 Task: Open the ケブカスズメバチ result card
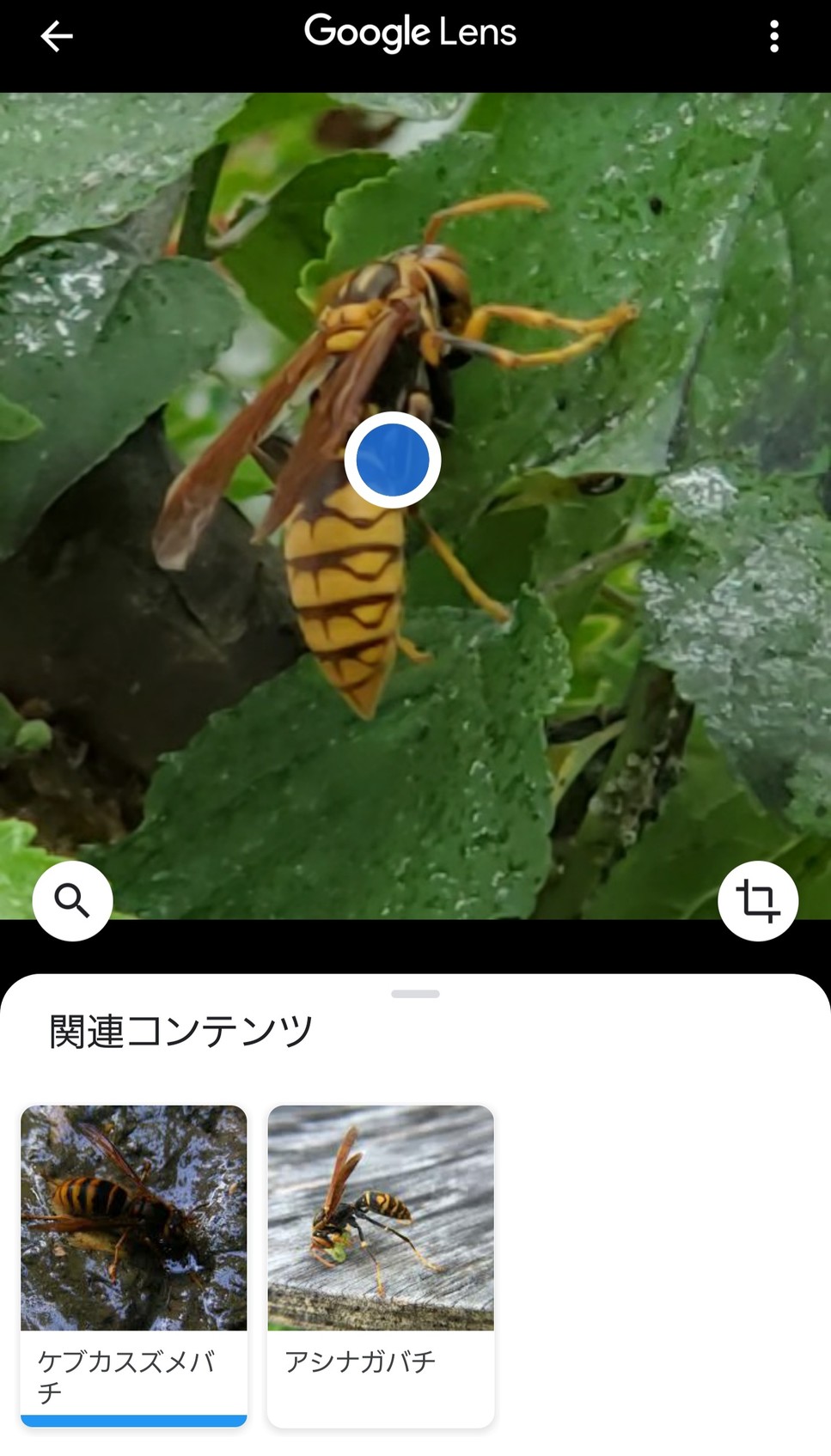point(134,1266)
